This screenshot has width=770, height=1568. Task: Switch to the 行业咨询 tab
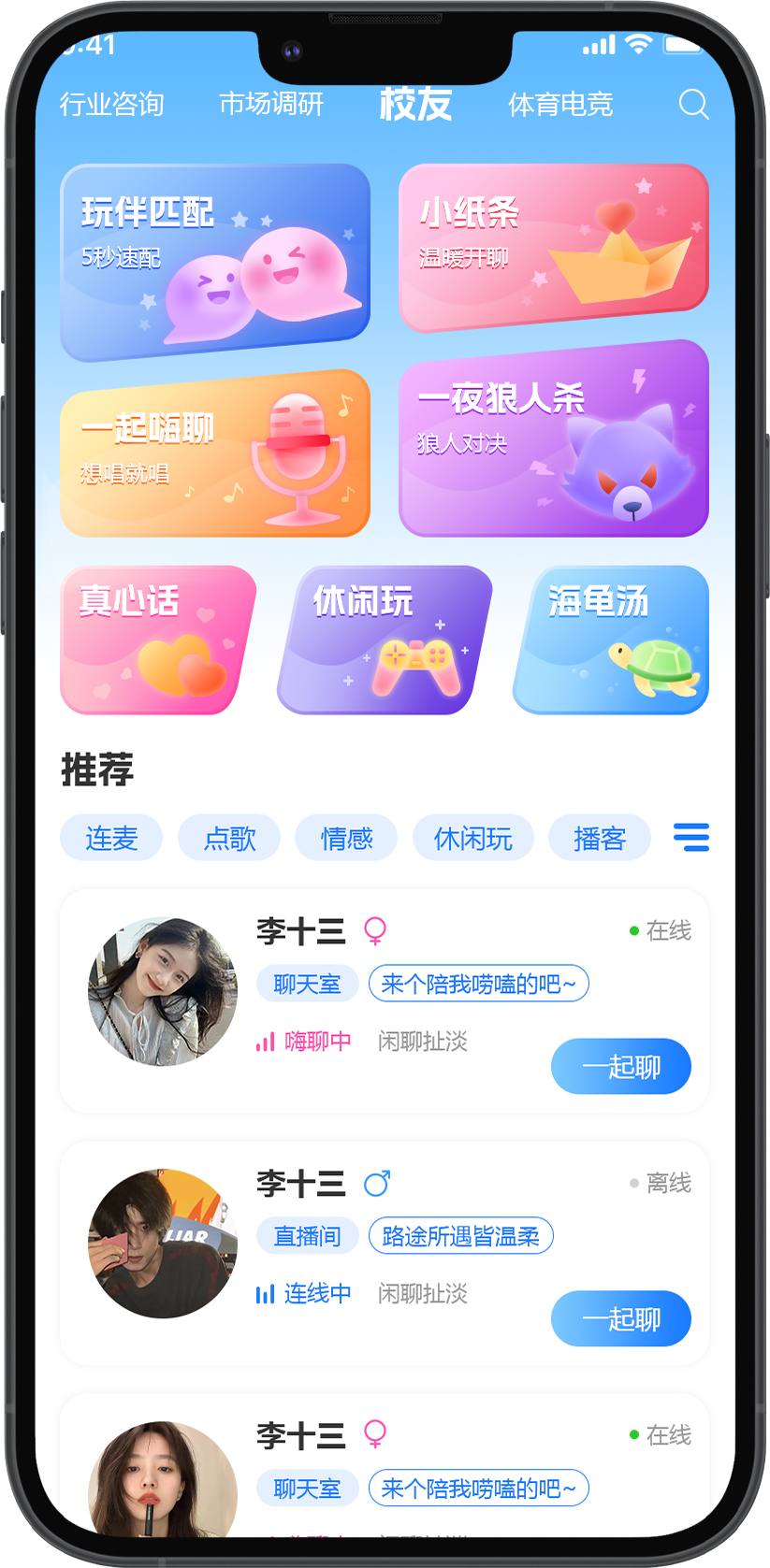click(x=112, y=104)
